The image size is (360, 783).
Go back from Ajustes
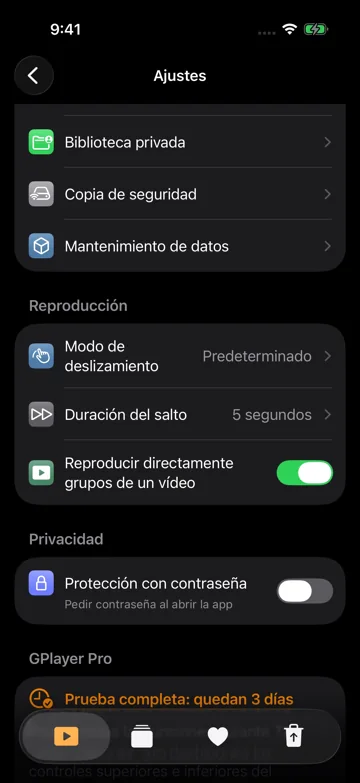tap(33, 75)
